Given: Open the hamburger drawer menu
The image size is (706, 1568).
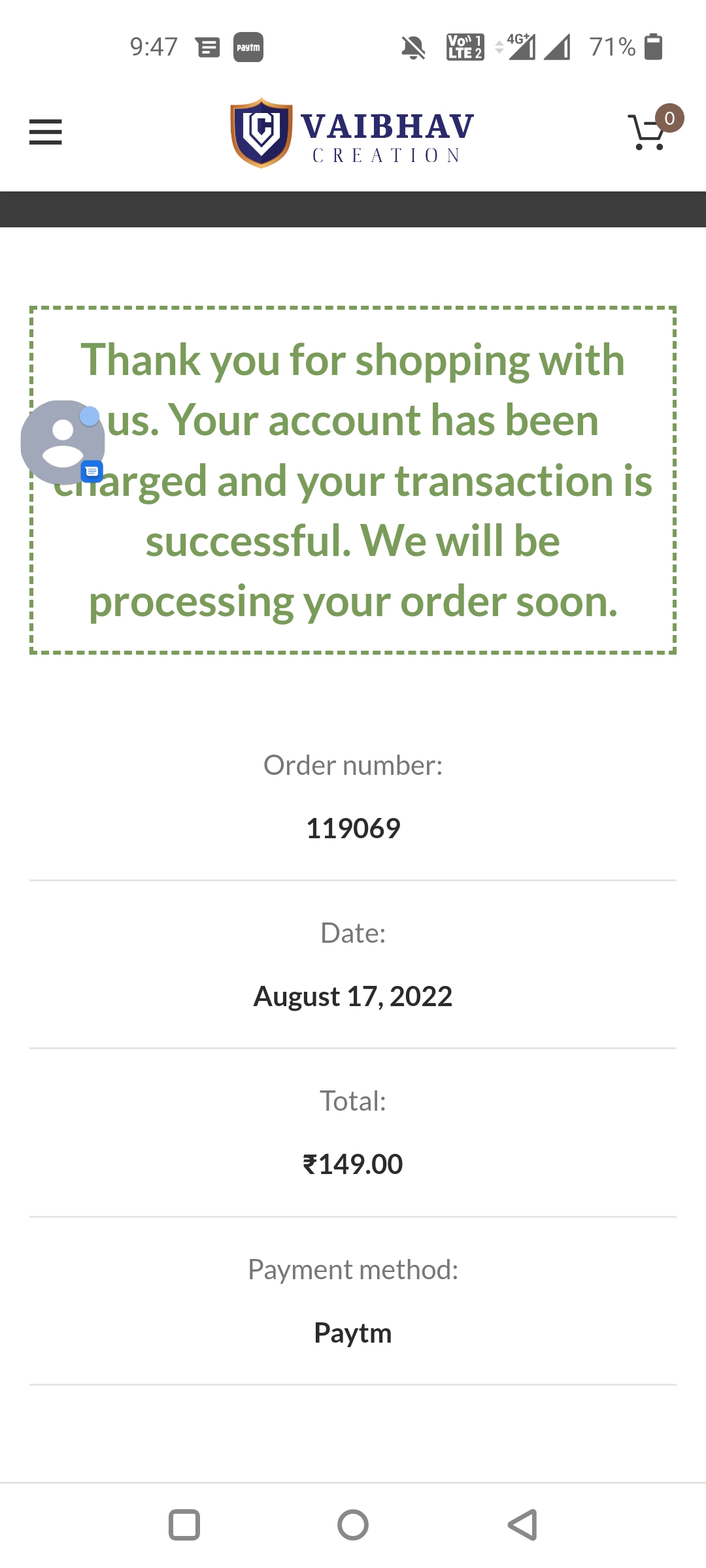Looking at the screenshot, I should [46, 132].
